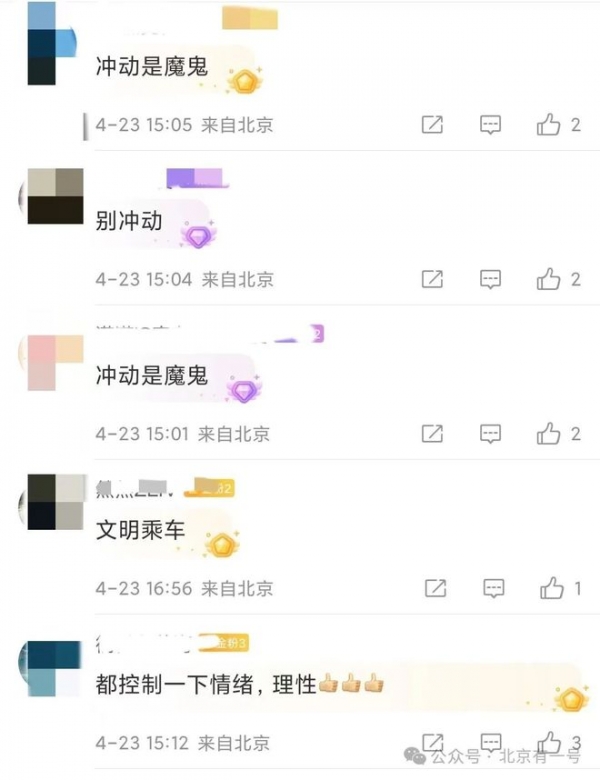View profile of the 文明乘车 commenter
The image size is (600, 780).
(55, 501)
